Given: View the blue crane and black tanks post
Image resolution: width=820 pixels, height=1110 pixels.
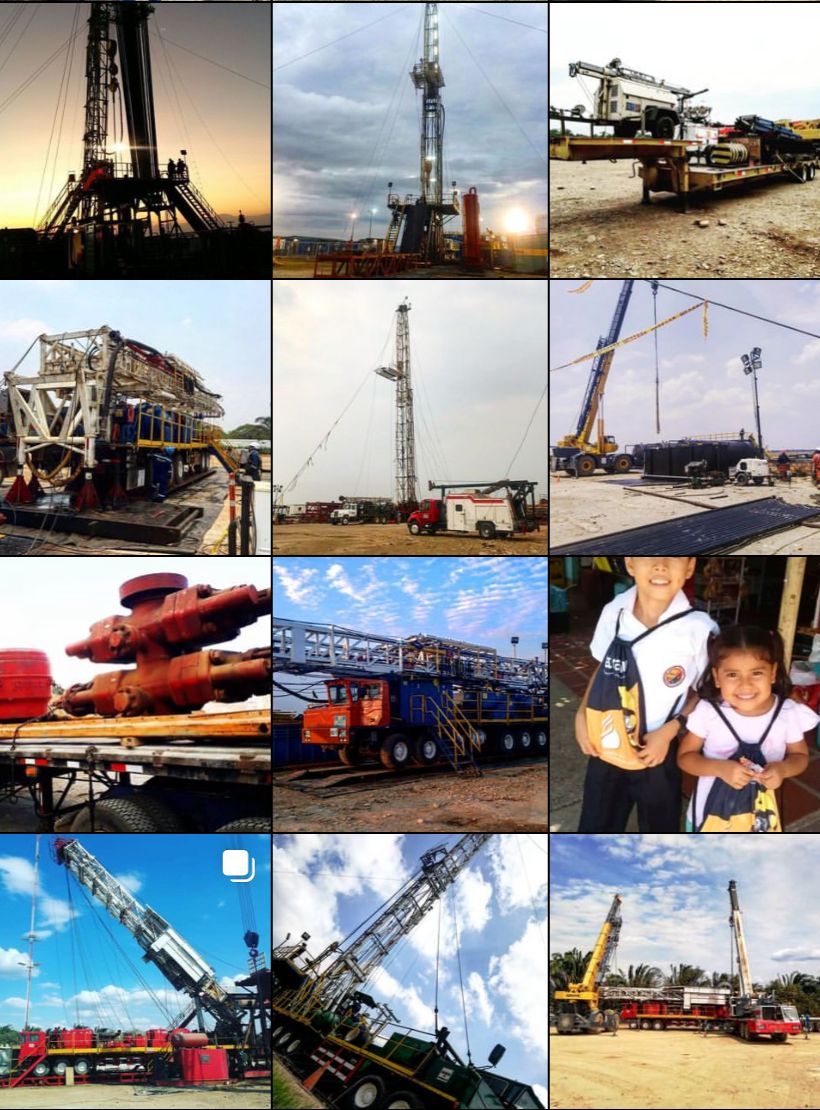Looking at the screenshot, I should pos(685,417).
